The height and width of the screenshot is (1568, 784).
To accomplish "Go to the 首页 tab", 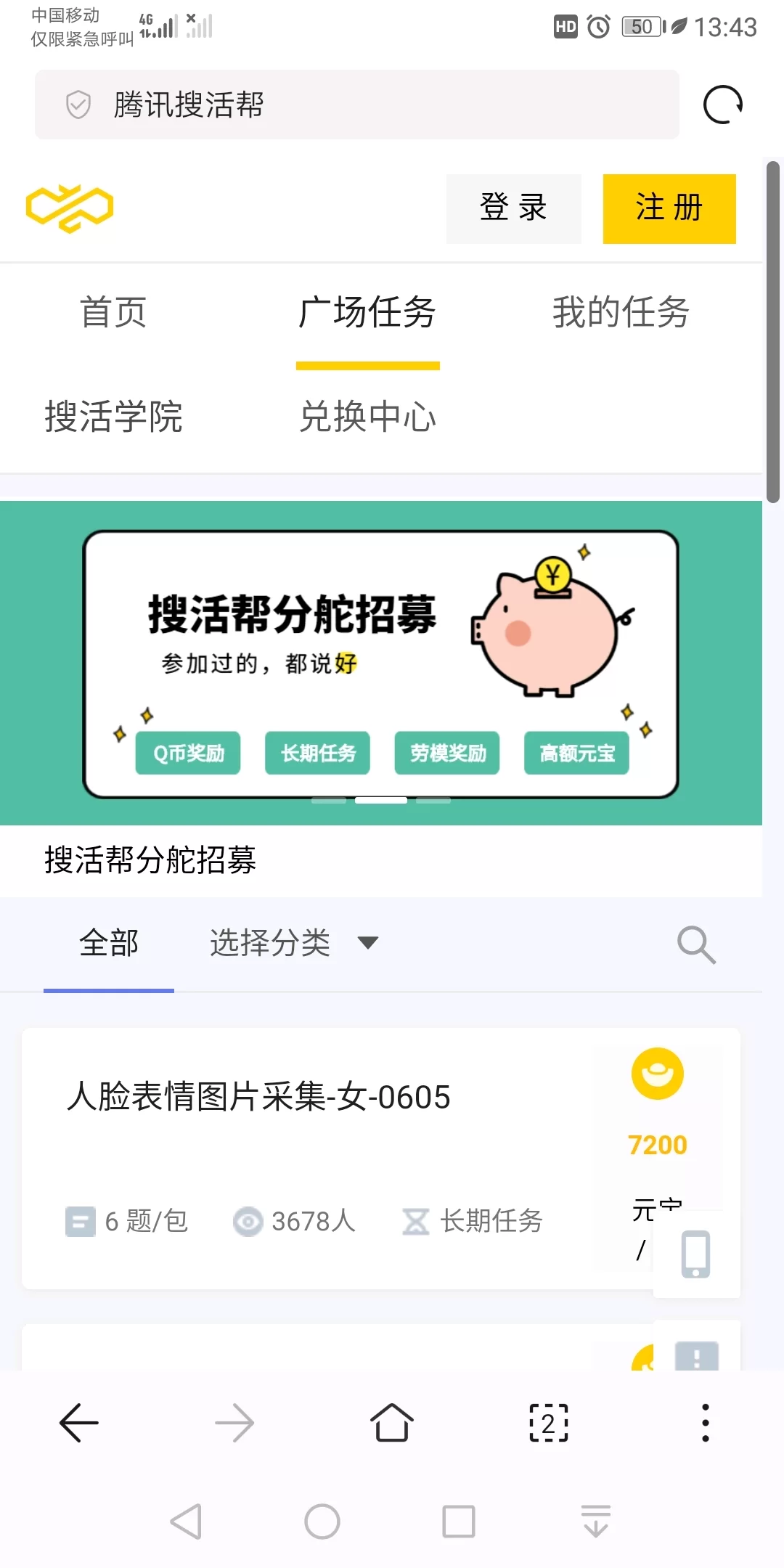I will [113, 312].
